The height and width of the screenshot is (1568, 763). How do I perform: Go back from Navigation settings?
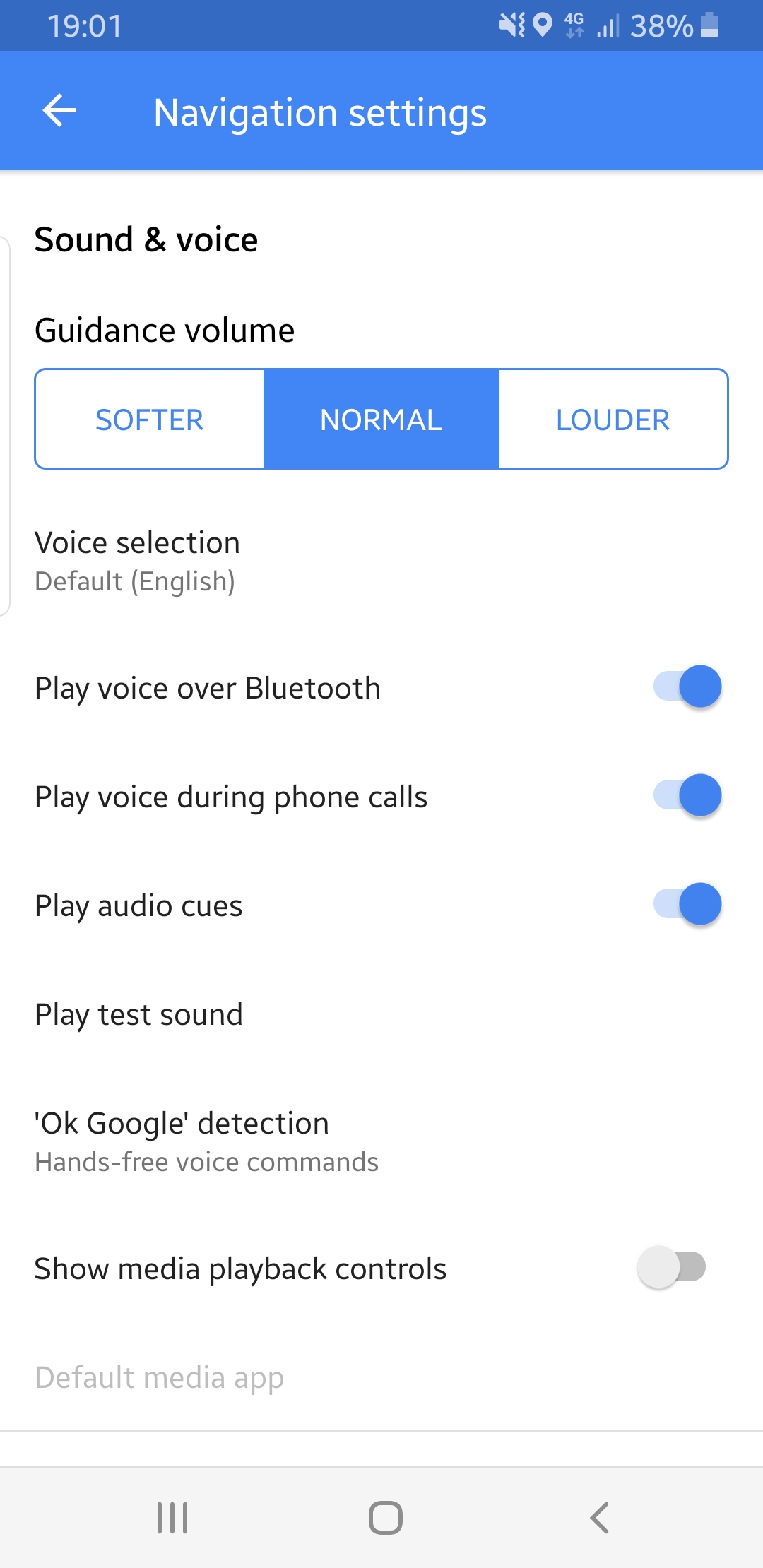tap(59, 111)
